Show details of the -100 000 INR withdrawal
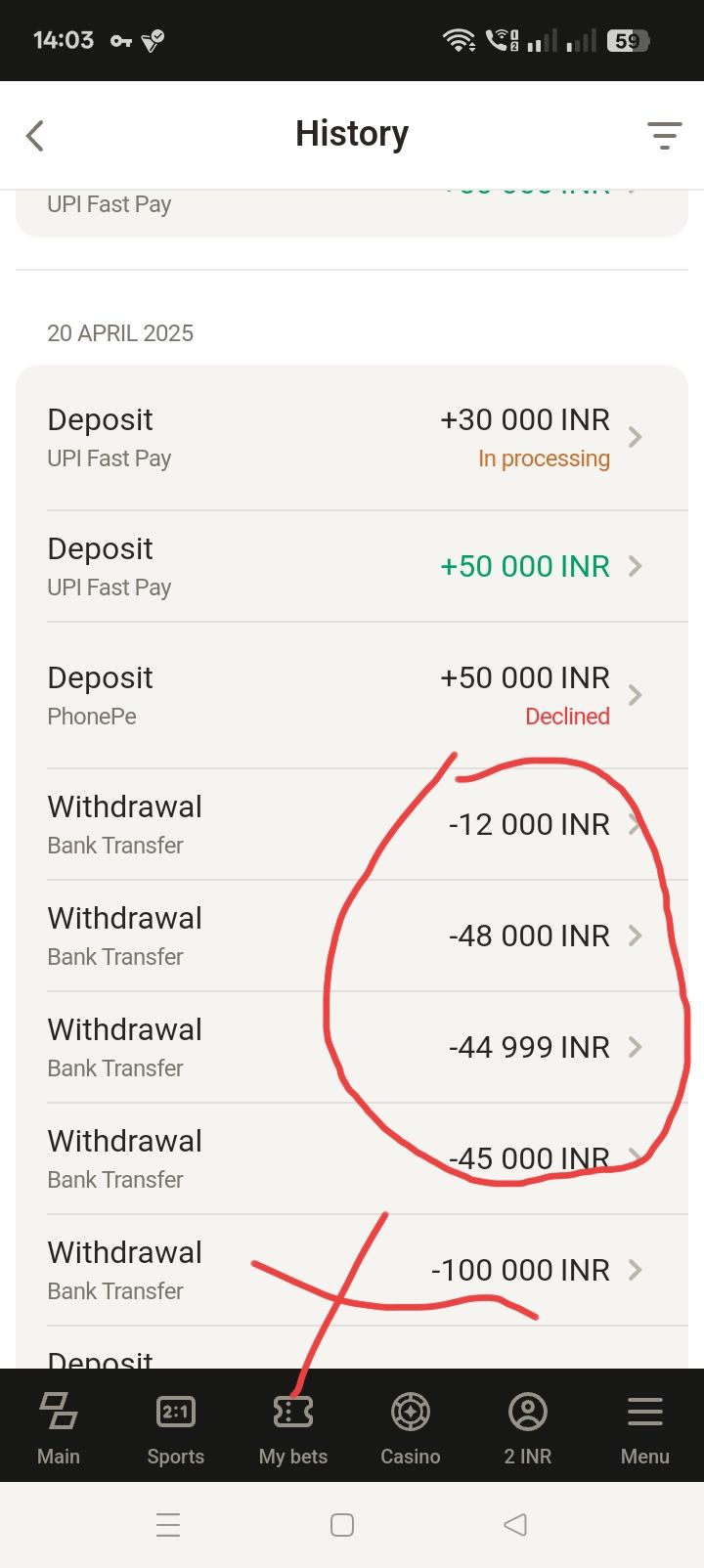The image size is (704, 1568). [x=352, y=1270]
